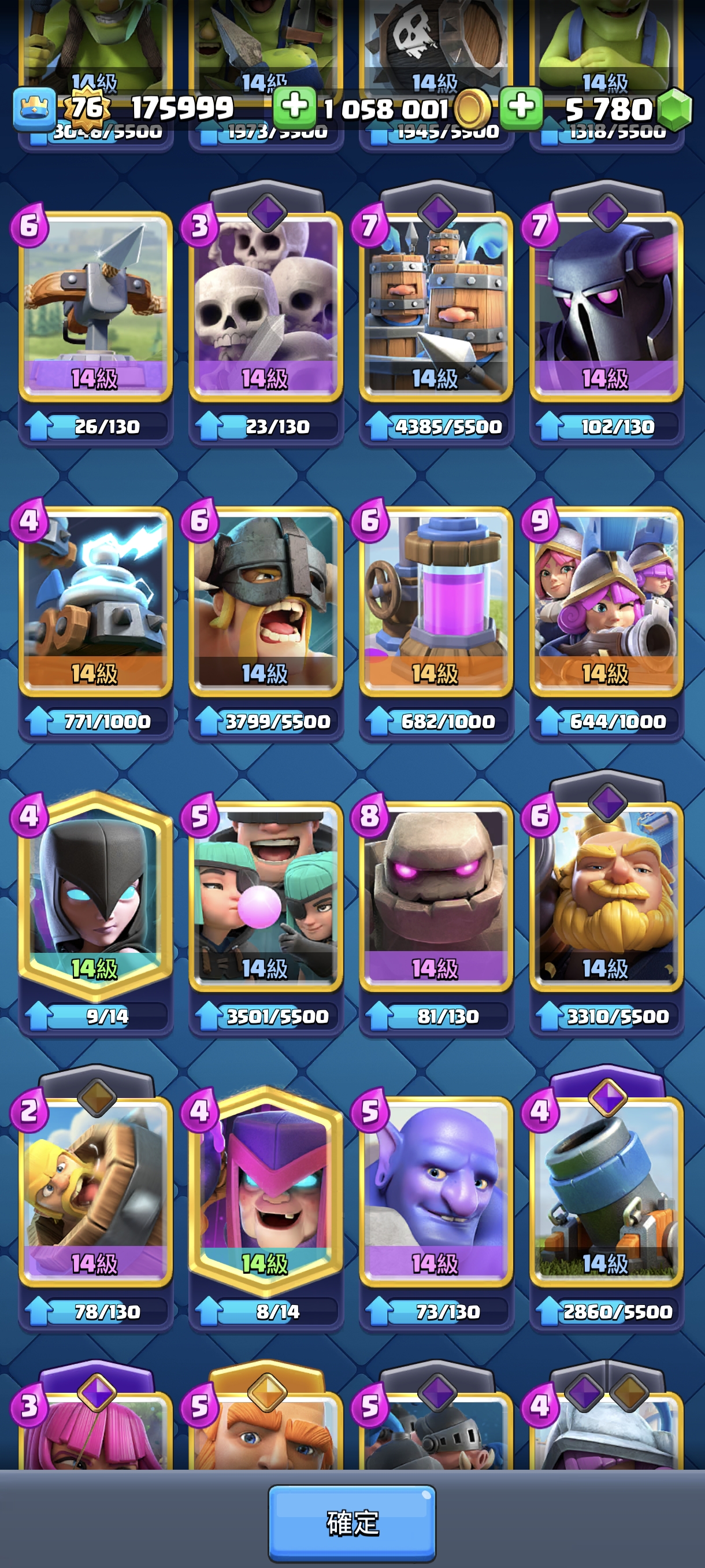Pick the Elite Barbarians card
This screenshot has height=1568, width=705.
265,600
